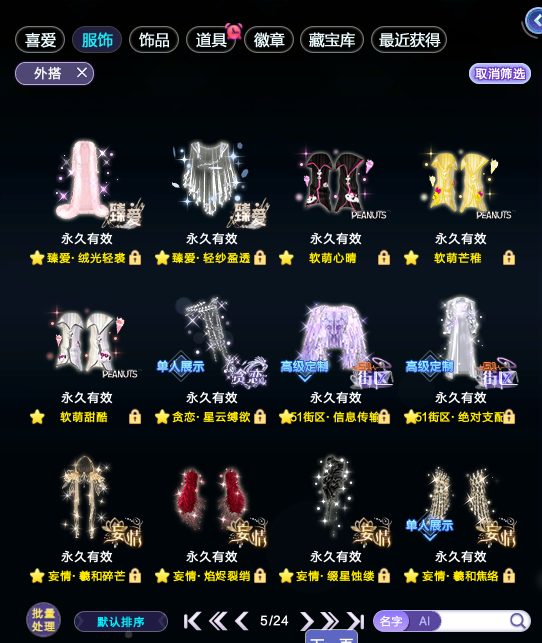542x643 pixels.
Task: Switch to the 徽章 tab
Action: (x=269, y=40)
